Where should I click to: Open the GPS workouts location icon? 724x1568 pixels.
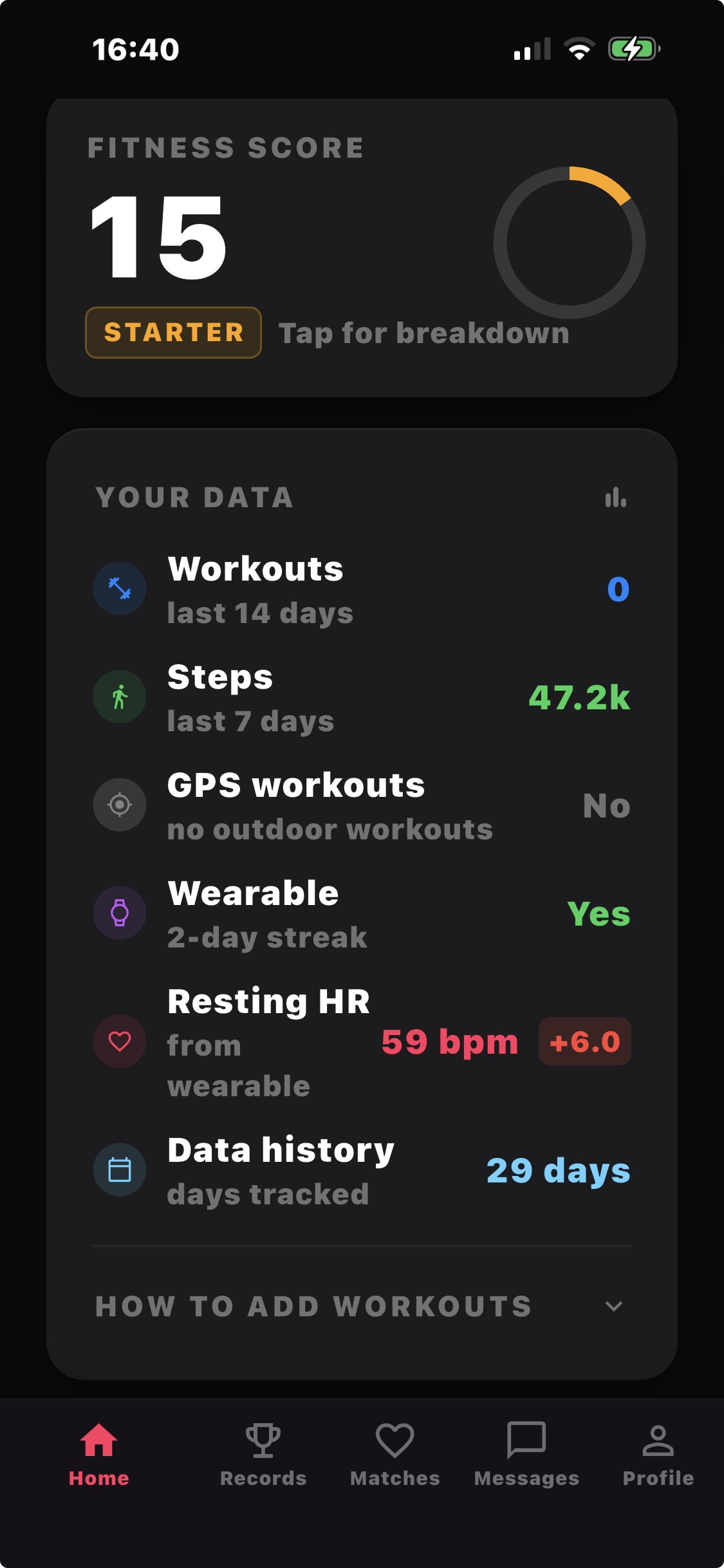[x=120, y=805]
